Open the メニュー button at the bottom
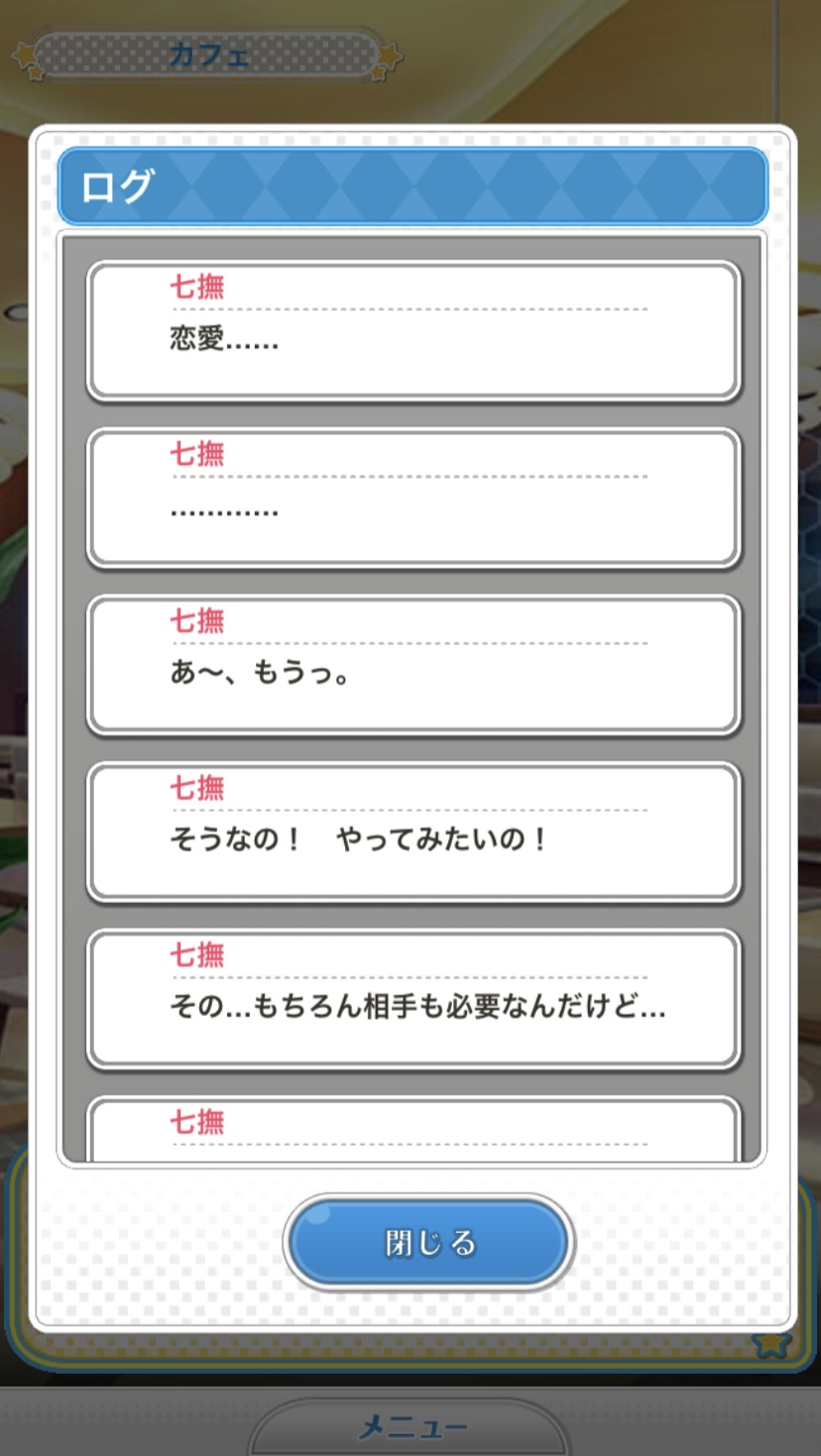The width and height of the screenshot is (821, 1456). tap(410, 1427)
